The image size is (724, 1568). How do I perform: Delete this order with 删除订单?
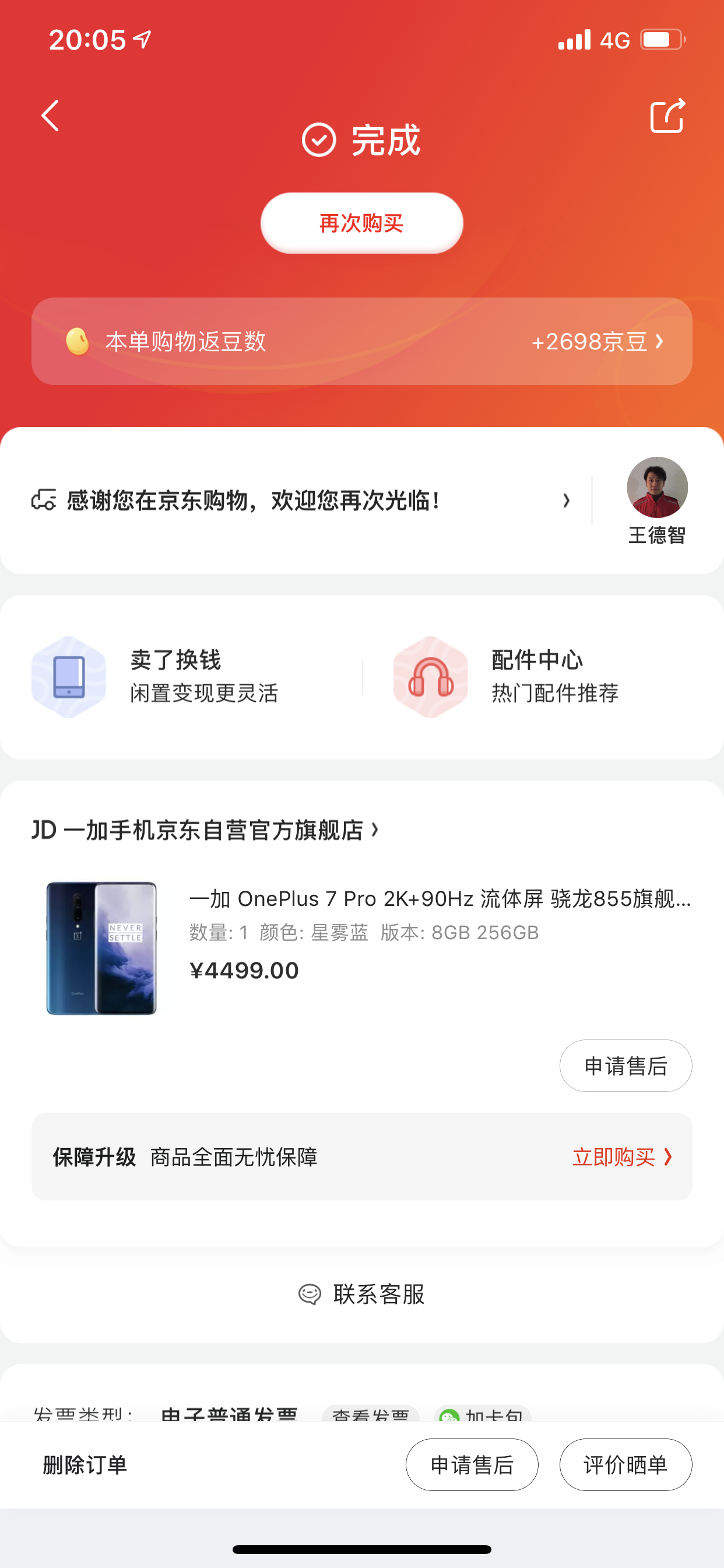coord(85,1465)
